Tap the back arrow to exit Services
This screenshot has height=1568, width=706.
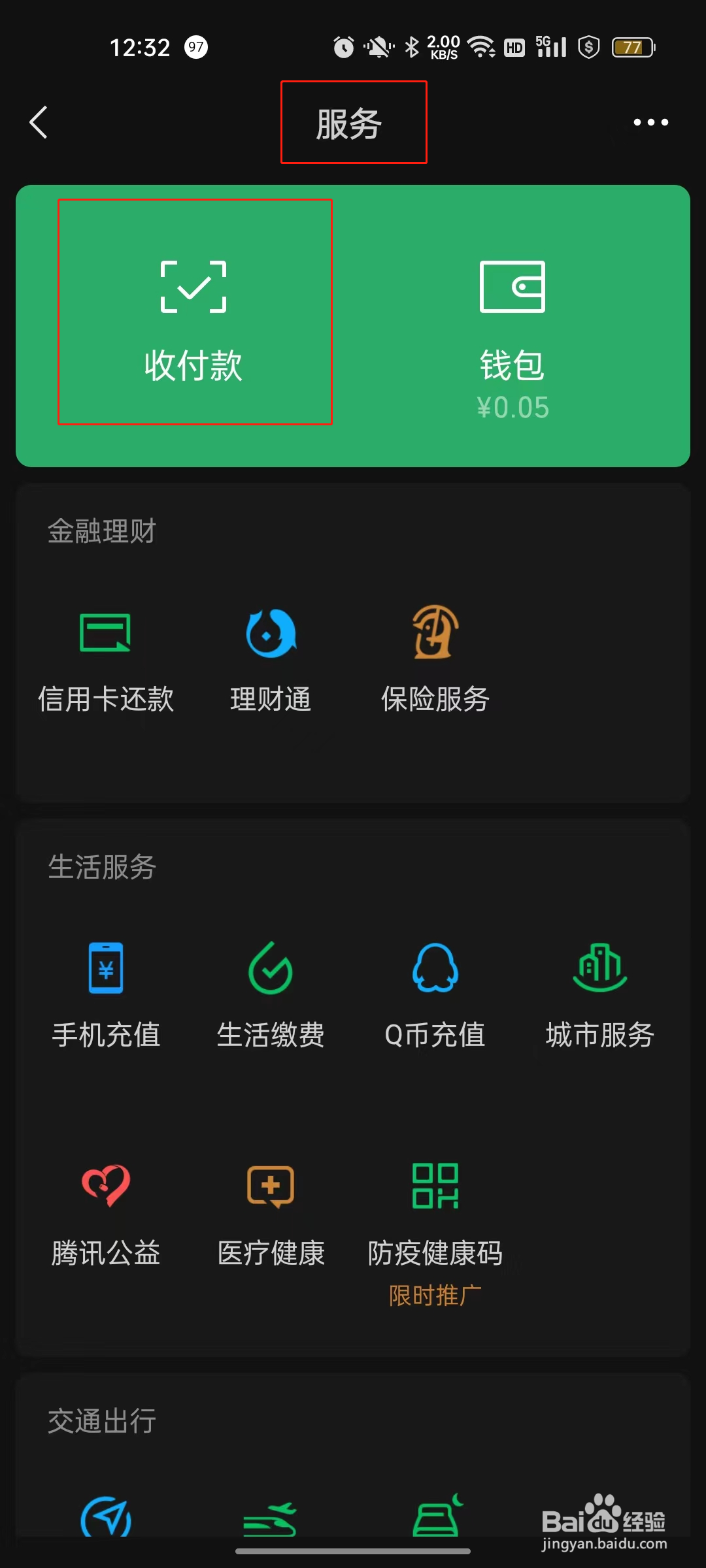tap(39, 122)
